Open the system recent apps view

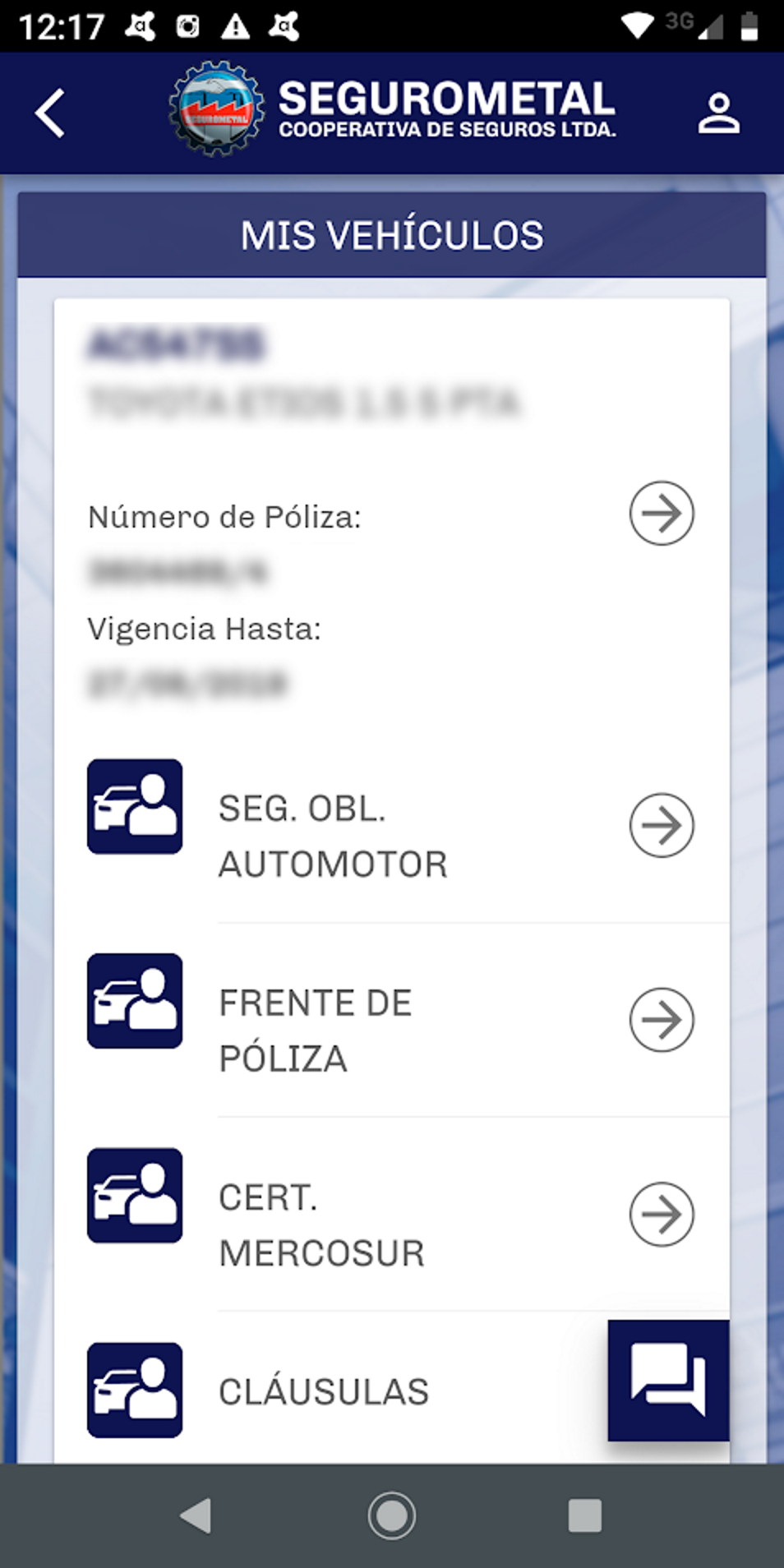[584, 1515]
